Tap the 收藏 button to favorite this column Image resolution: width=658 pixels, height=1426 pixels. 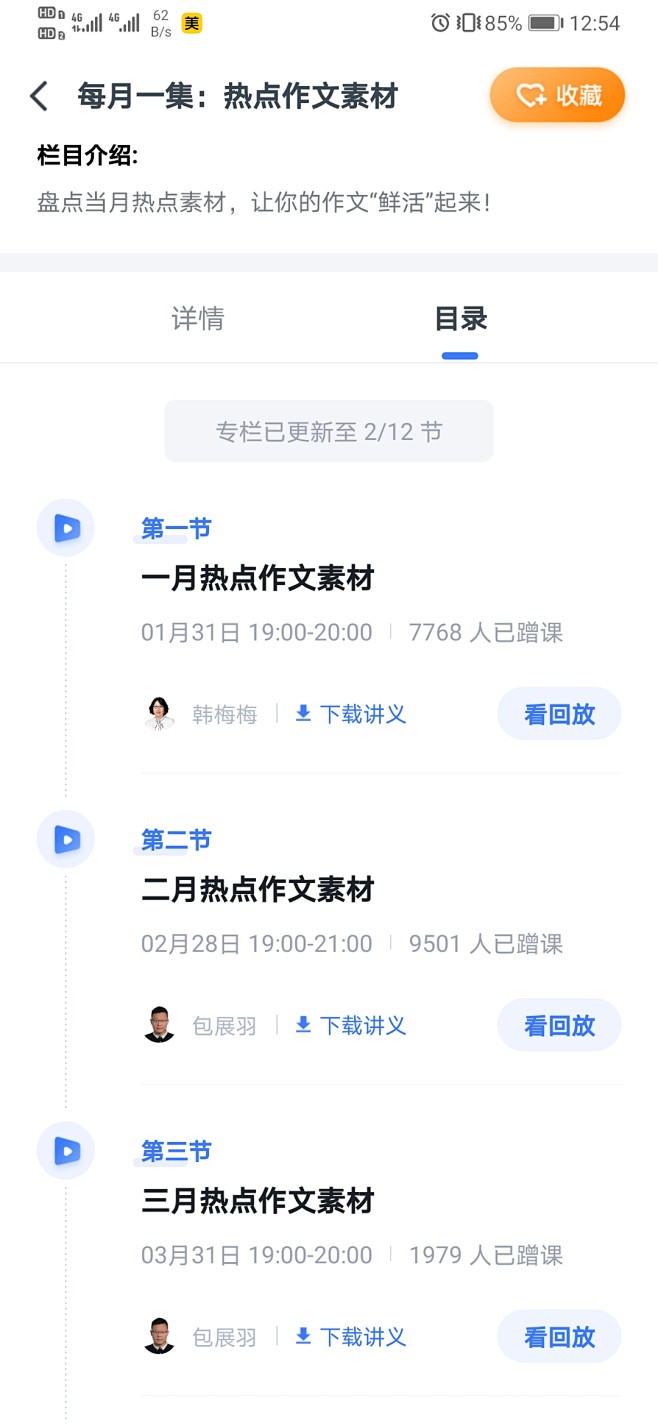pos(557,95)
